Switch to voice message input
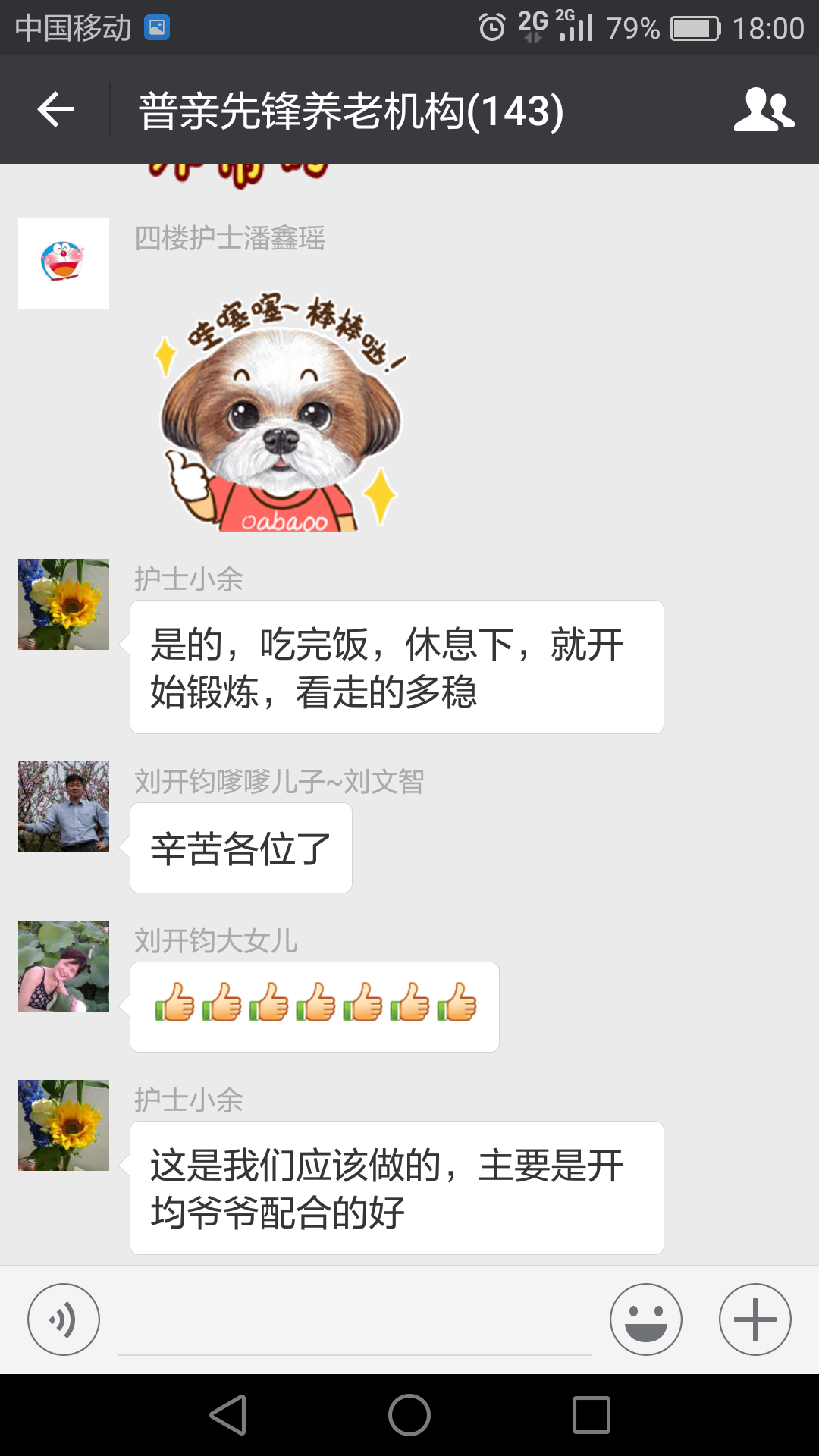The width and height of the screenshot is (819, 1456). tap(64, 1319)
